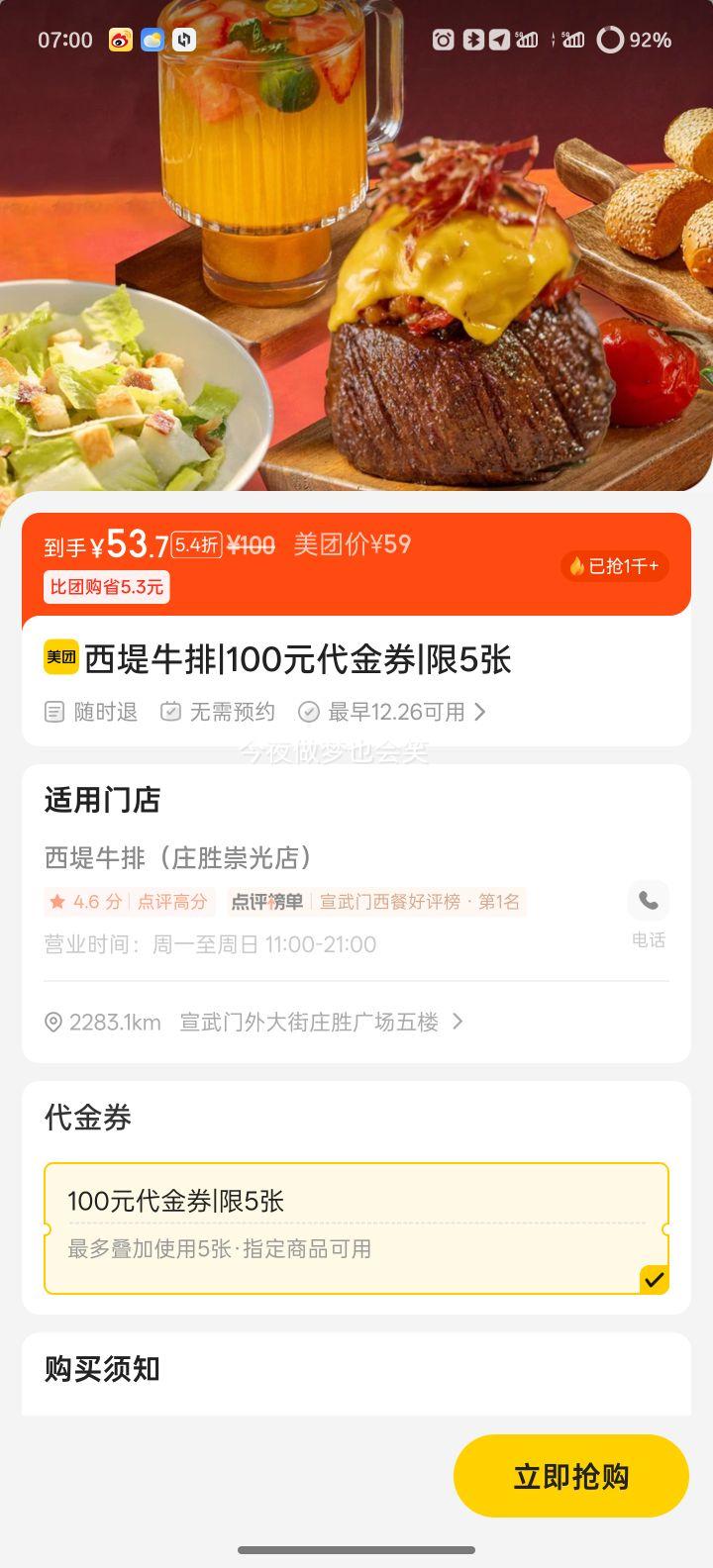Tap the phone icon to call the store
Viewport: 713px width, 1568px height.
[x=648, y=901]
